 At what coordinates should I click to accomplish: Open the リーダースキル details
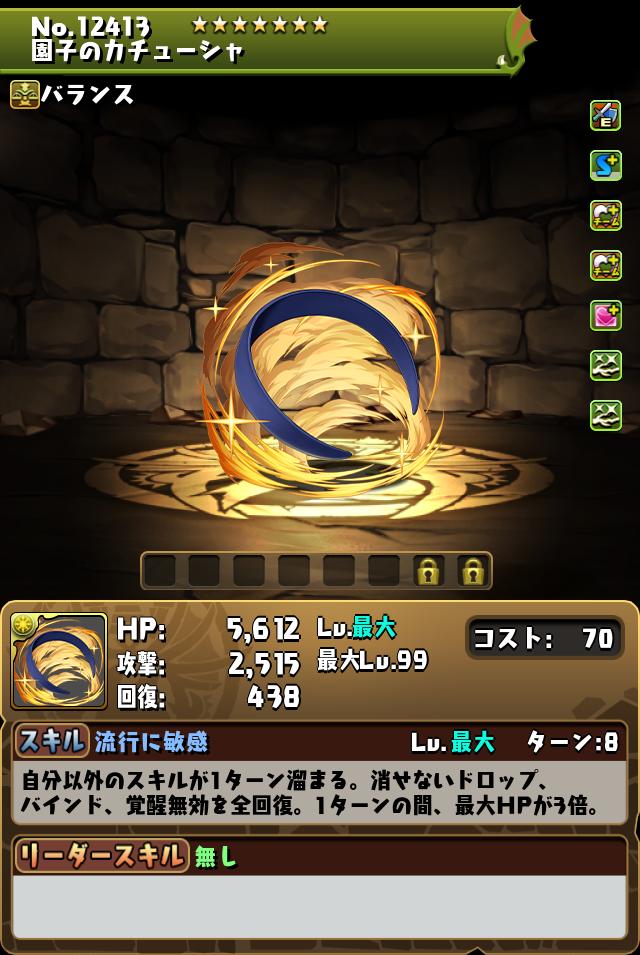(x=101, y=856)
